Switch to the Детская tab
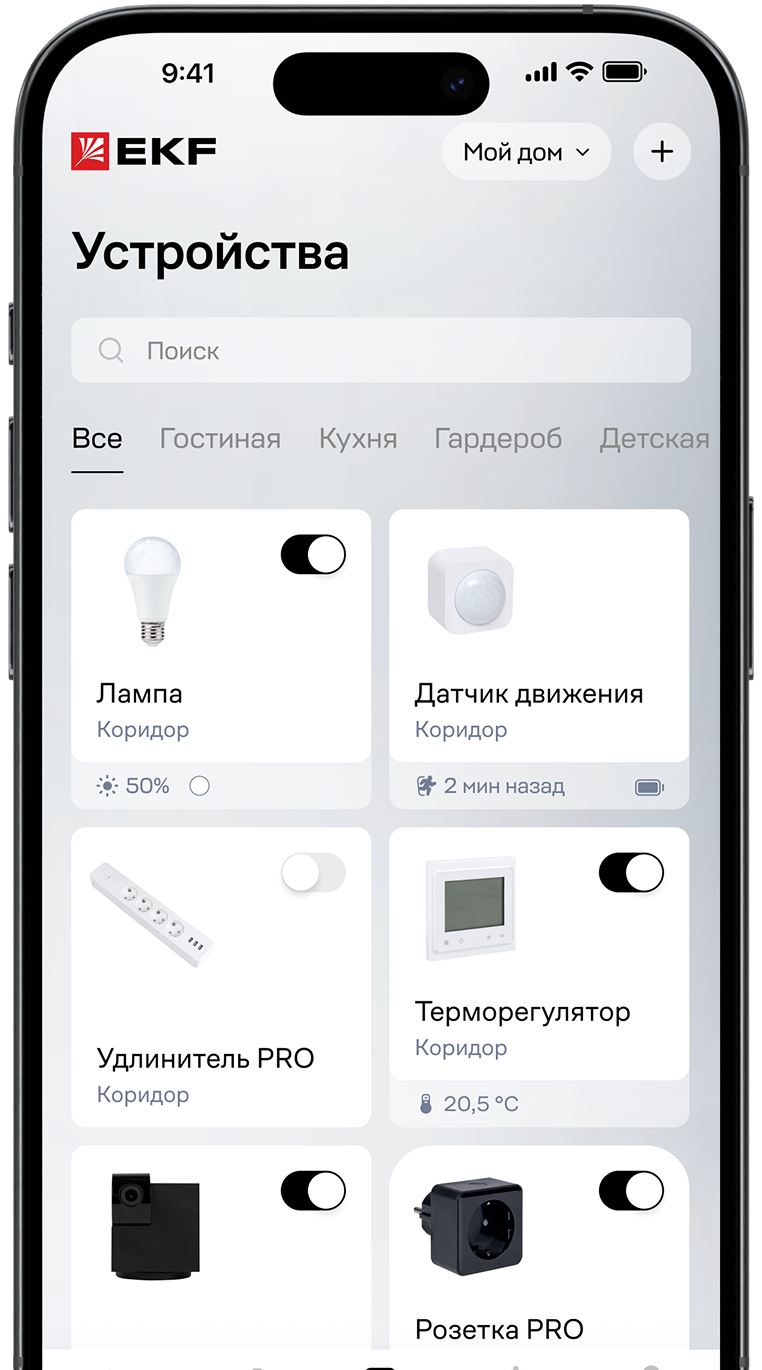Viewport: 762px width, 1370px height. click(x=654, y=439)
